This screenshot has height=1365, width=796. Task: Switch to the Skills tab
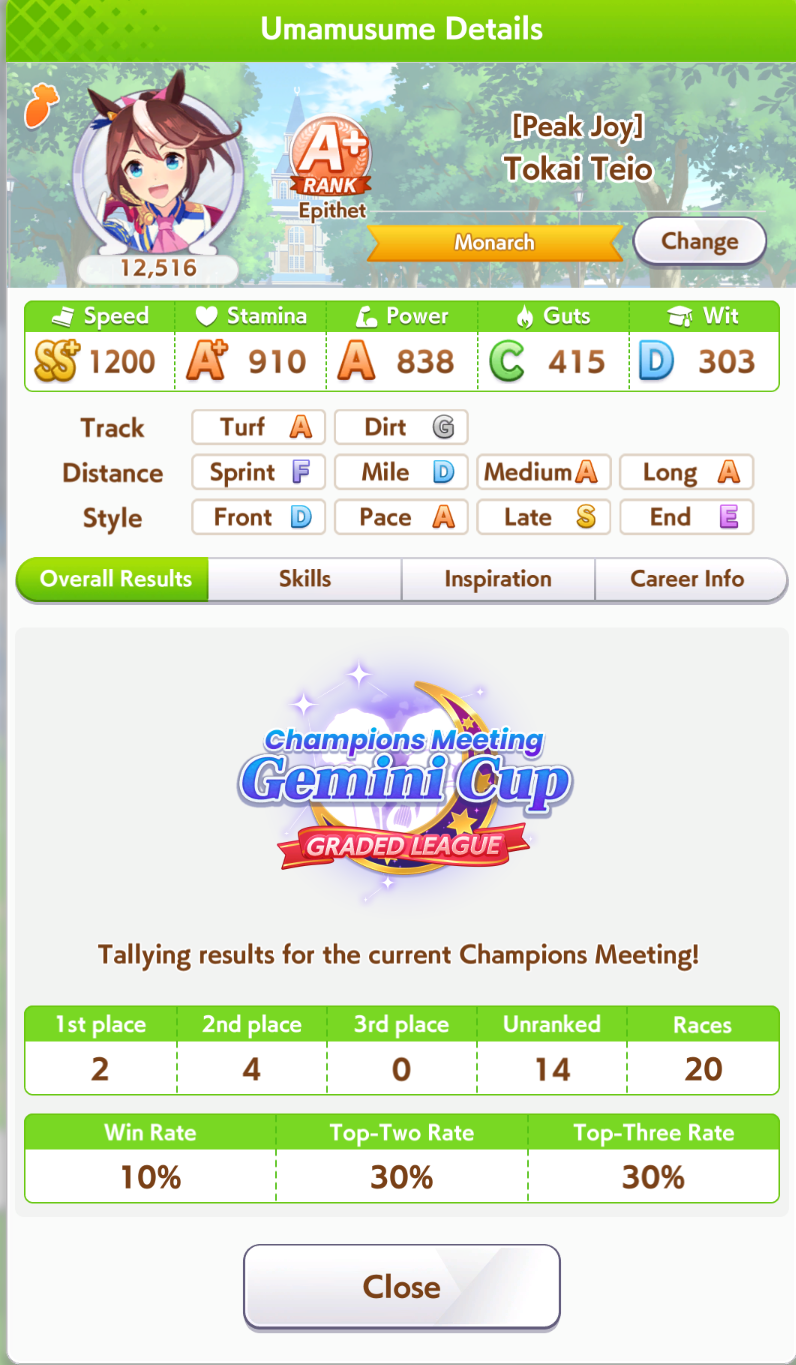(305, 579)
